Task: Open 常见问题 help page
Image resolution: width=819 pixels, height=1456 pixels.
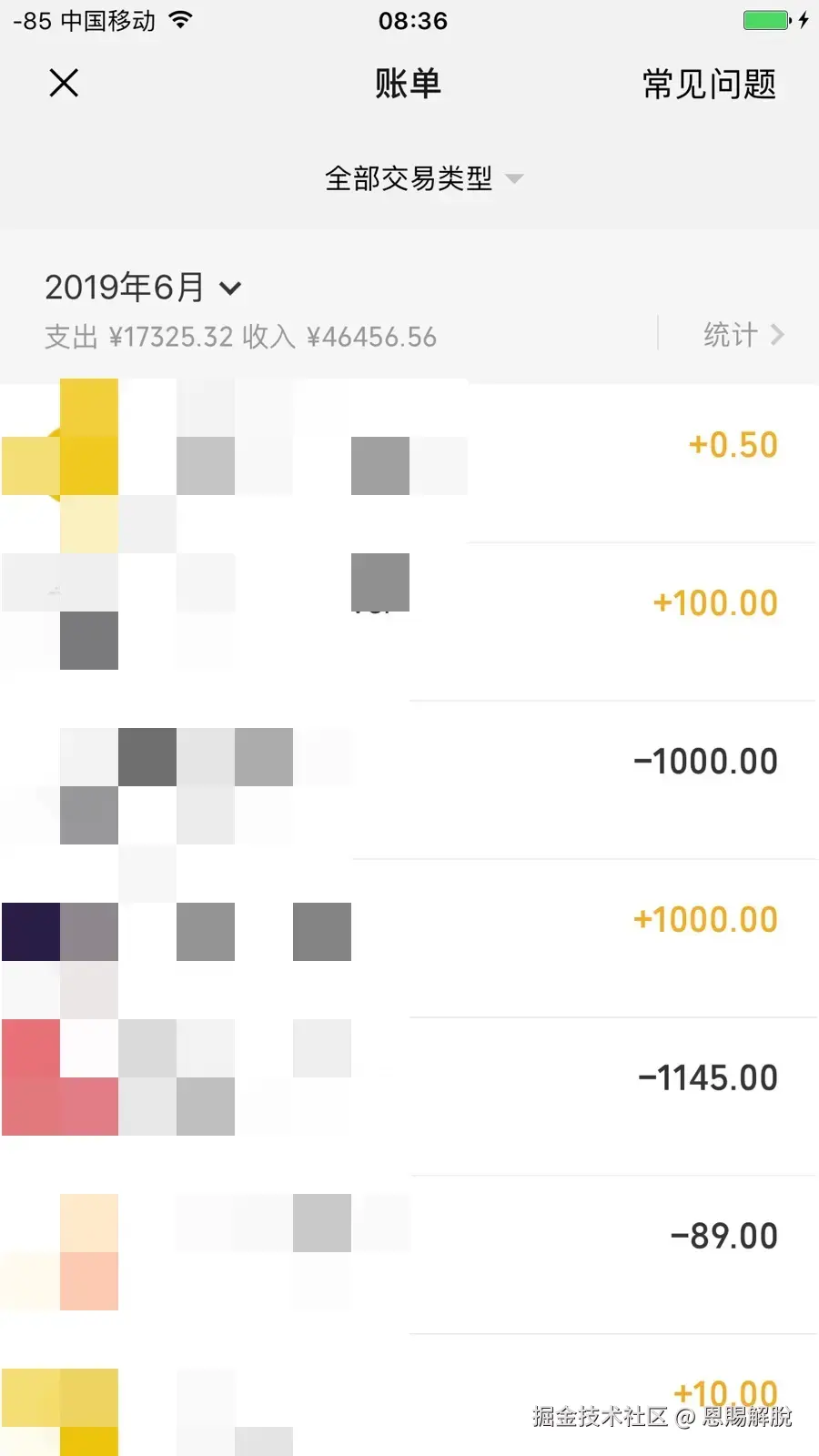Action: click(x=709, y=84)
